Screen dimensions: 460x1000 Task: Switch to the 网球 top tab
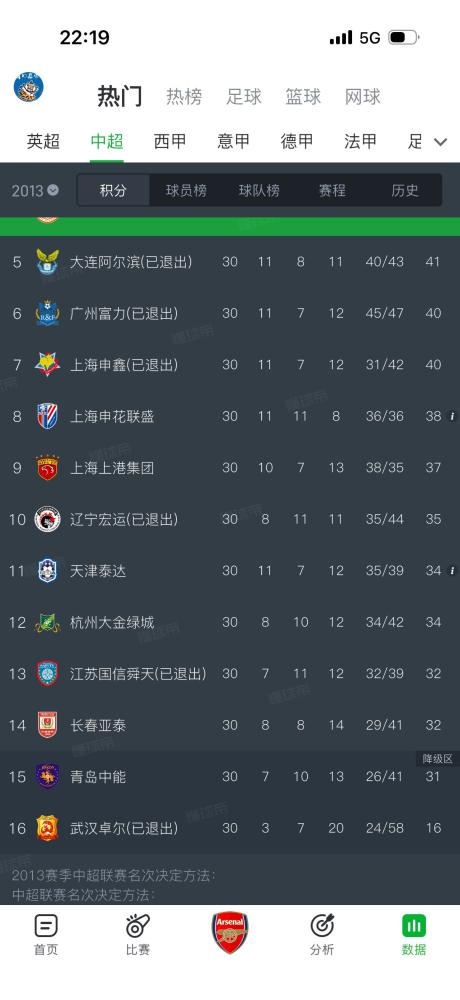(x=362, y=97)
